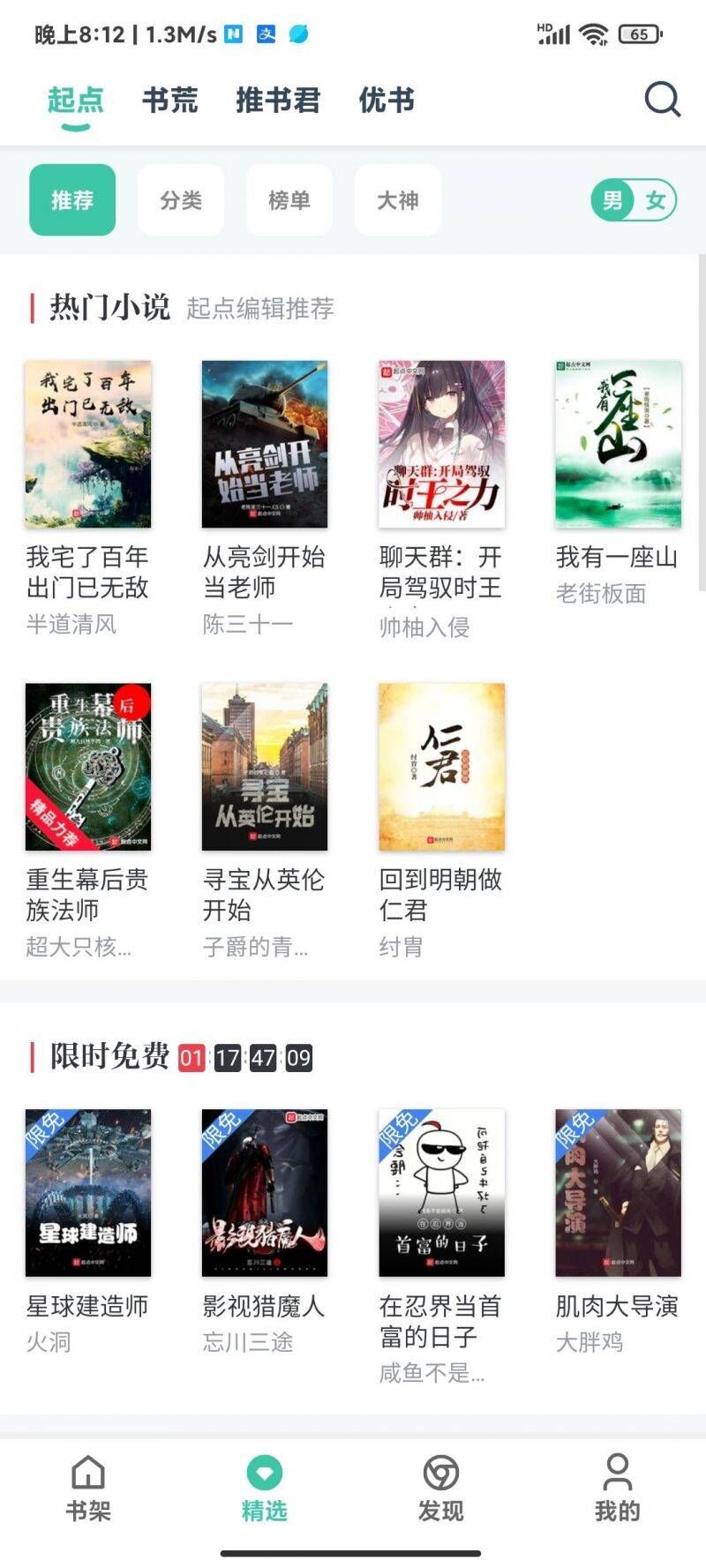Tap the battery indicator in status bar

point(637,33)
